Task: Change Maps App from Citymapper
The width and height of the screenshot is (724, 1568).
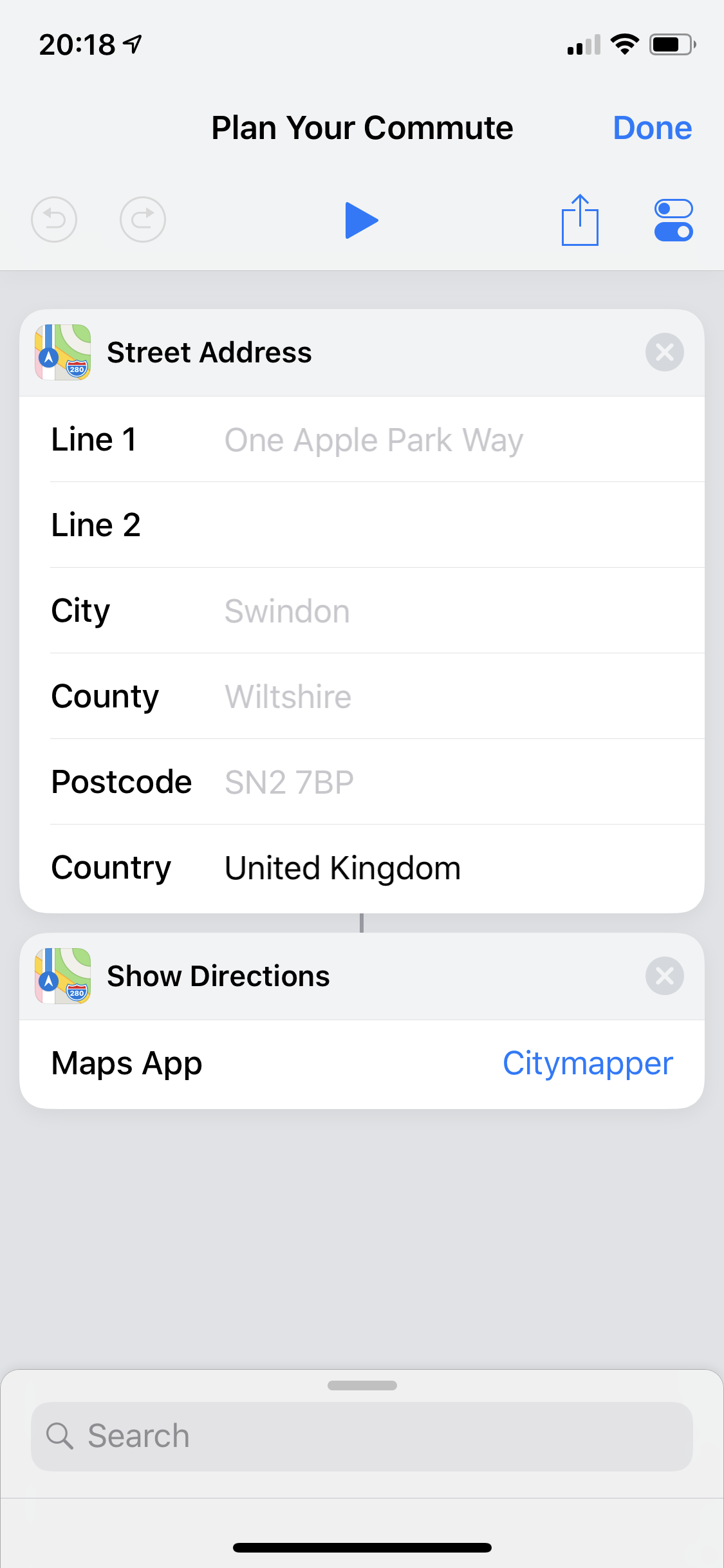Action: pos(588,1063)
